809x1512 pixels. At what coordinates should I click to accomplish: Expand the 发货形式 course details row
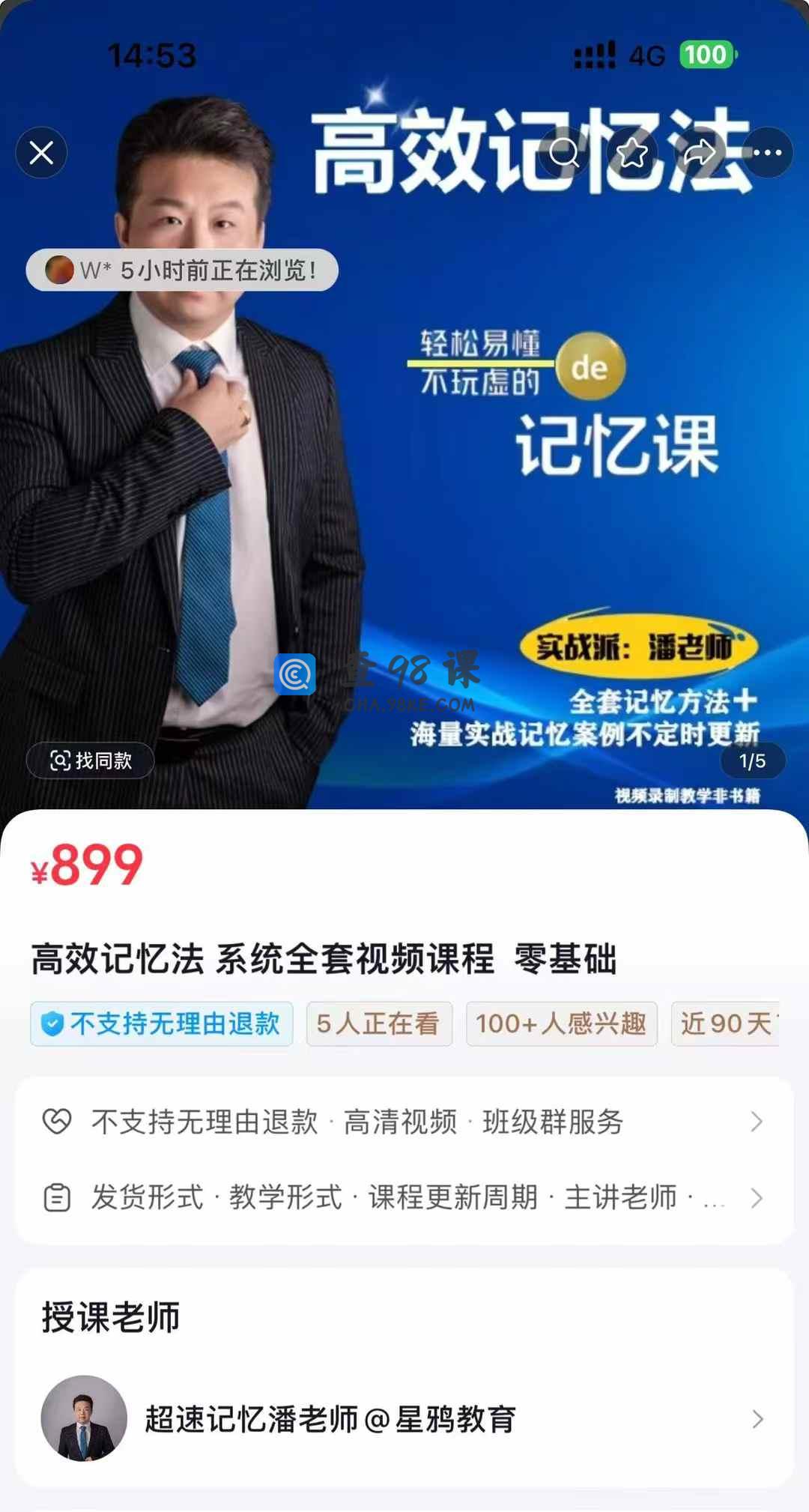(404, 1197)
